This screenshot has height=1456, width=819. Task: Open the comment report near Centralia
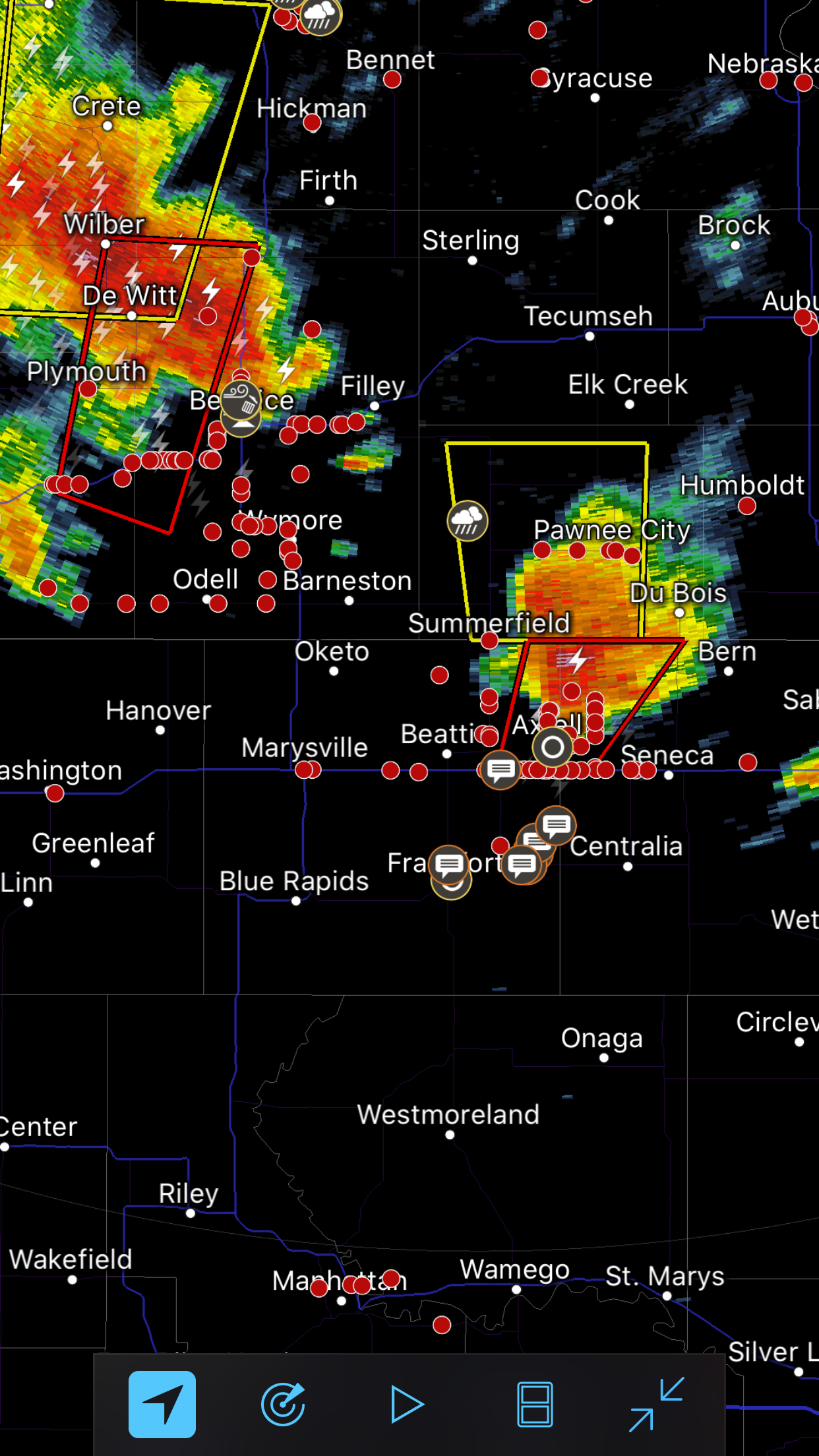[x=557, y=826]
